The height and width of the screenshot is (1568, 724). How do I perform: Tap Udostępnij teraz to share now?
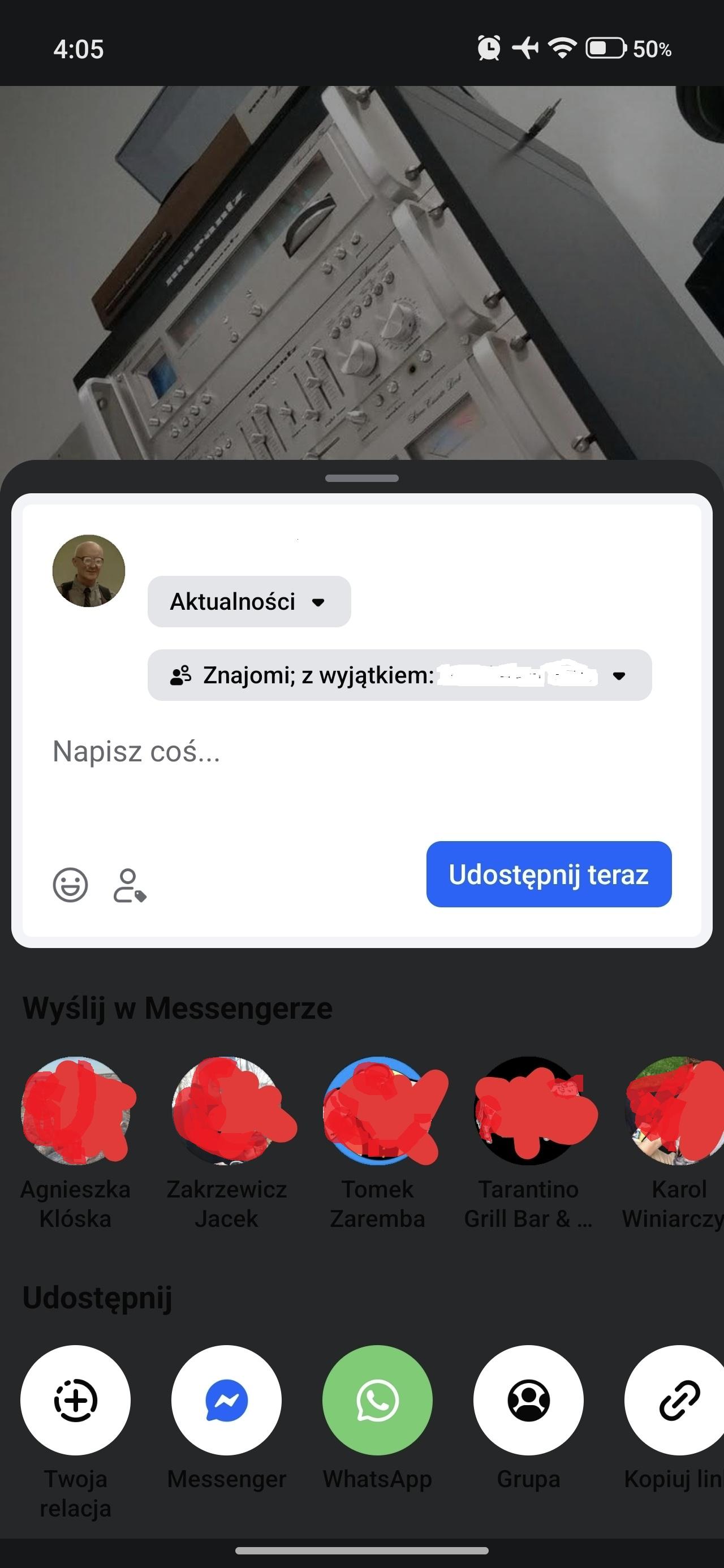pos(548,874)
